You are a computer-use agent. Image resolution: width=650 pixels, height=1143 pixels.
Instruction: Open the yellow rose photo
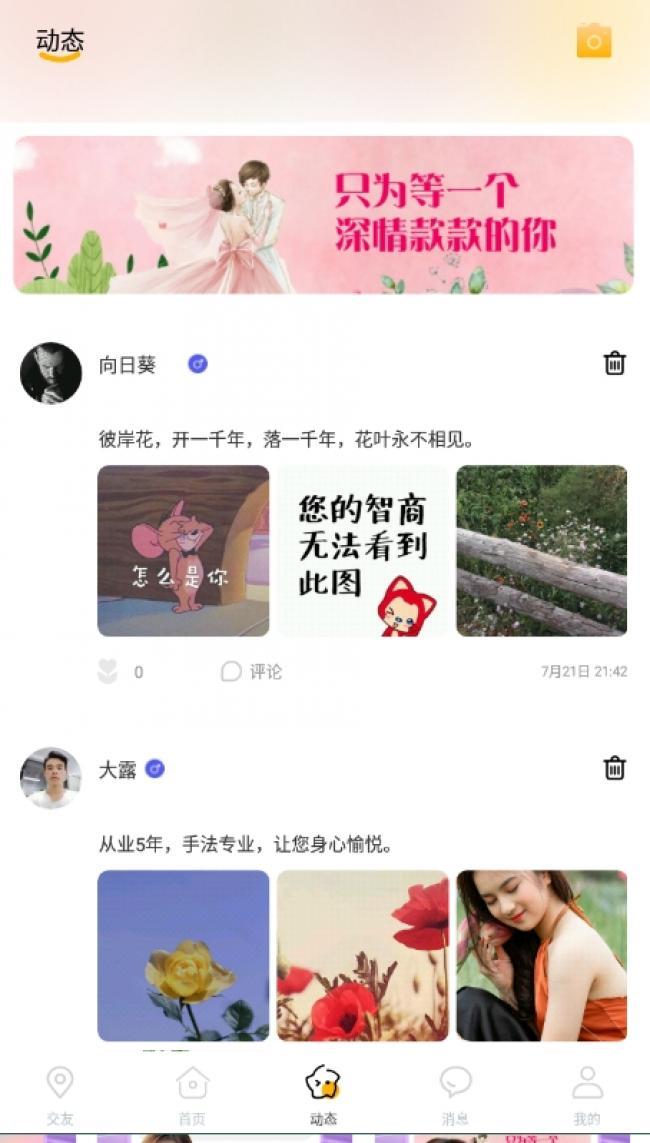183,955
